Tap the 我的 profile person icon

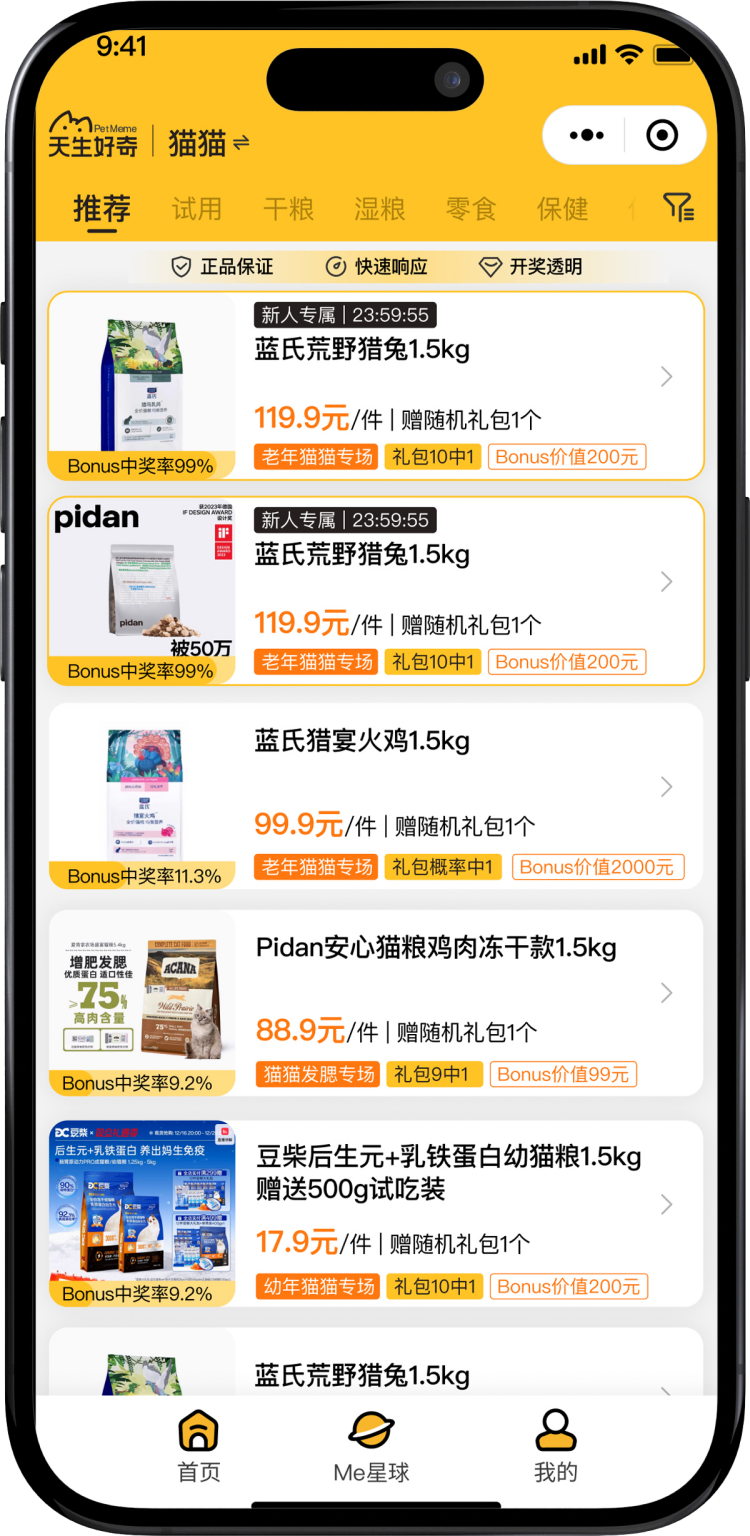[556, 1432]
